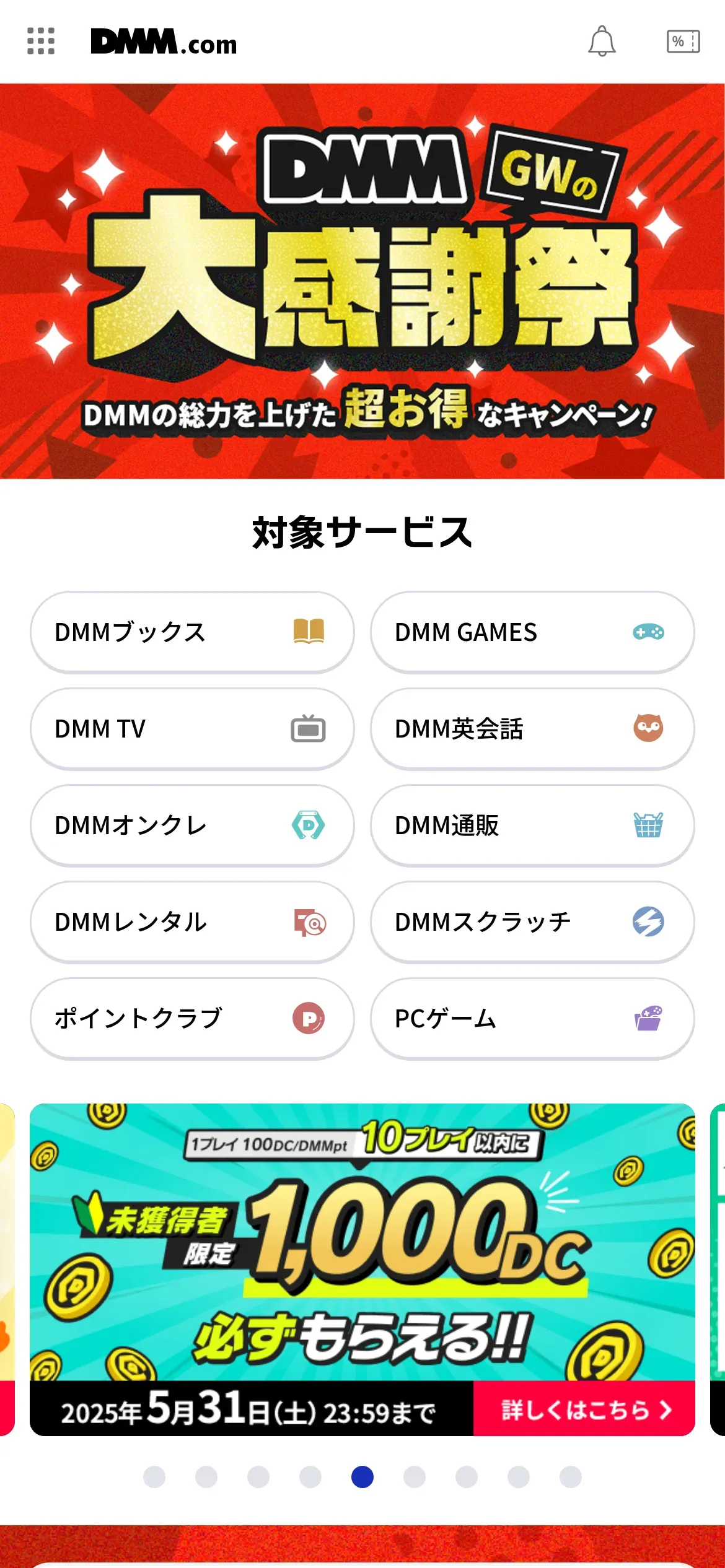The width and height of the screenshot is (725, 1568).
Task: Open ポイントクラブ service
Action: (192, 1018)
